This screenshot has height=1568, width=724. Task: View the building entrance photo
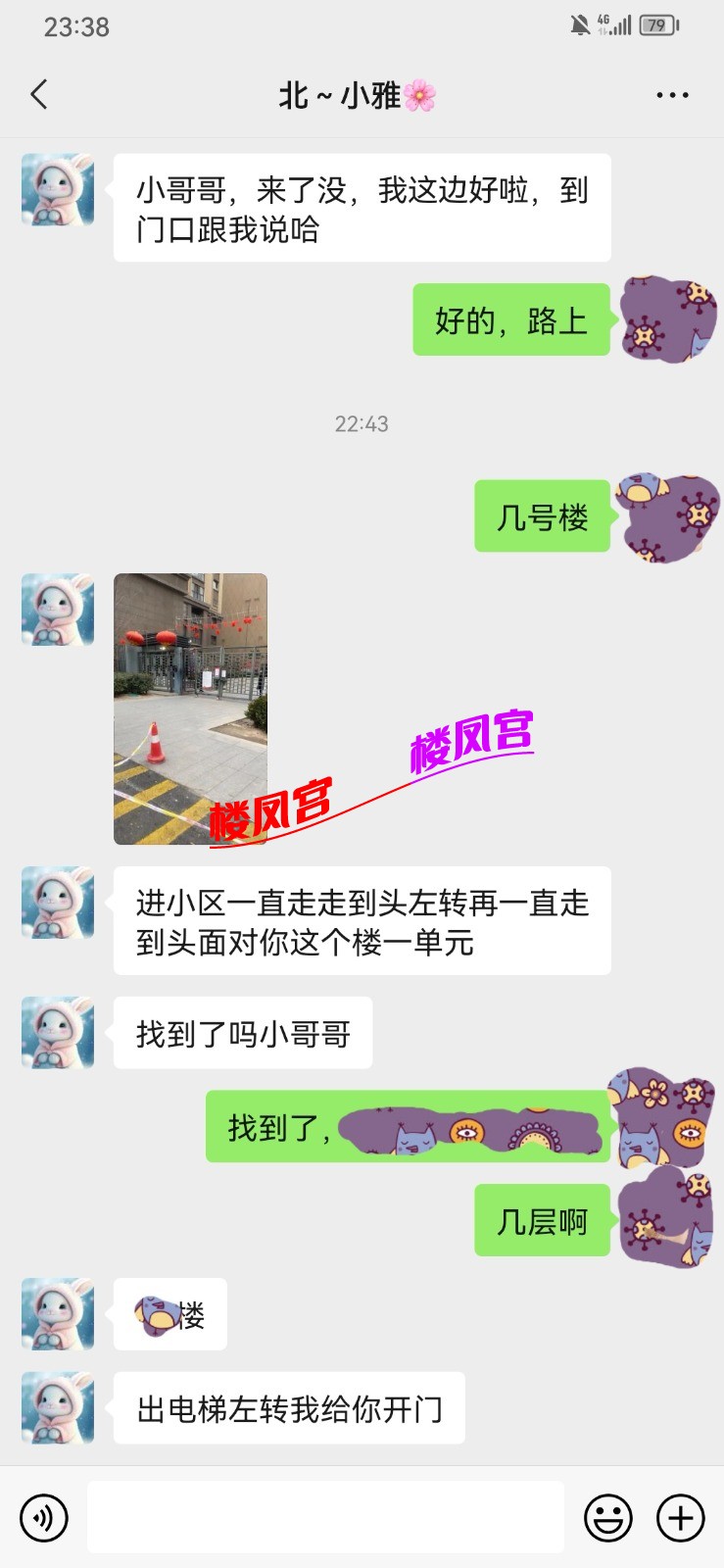click(x=190, y=708)
